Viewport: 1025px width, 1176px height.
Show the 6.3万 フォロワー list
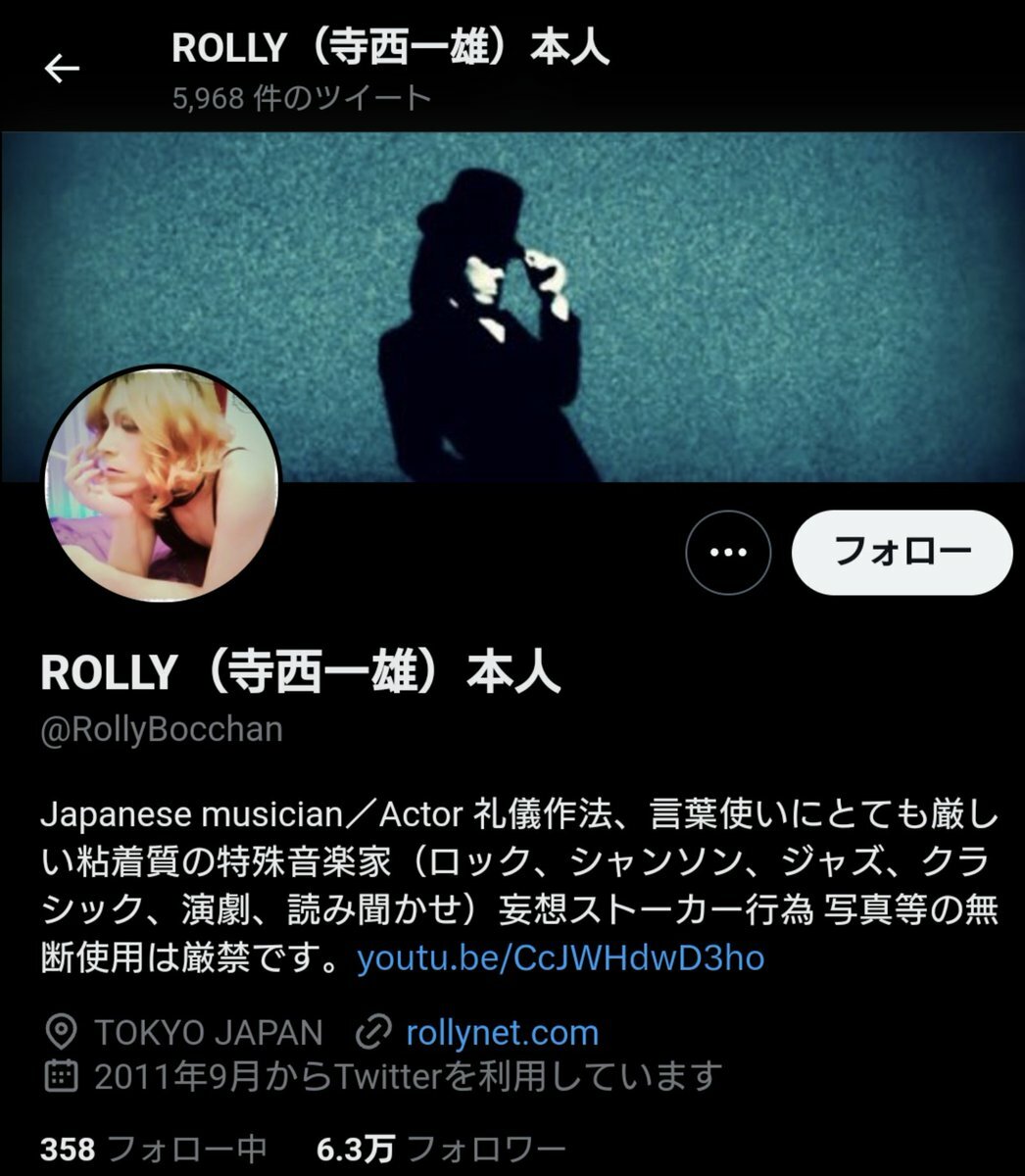coord(441,1149)
